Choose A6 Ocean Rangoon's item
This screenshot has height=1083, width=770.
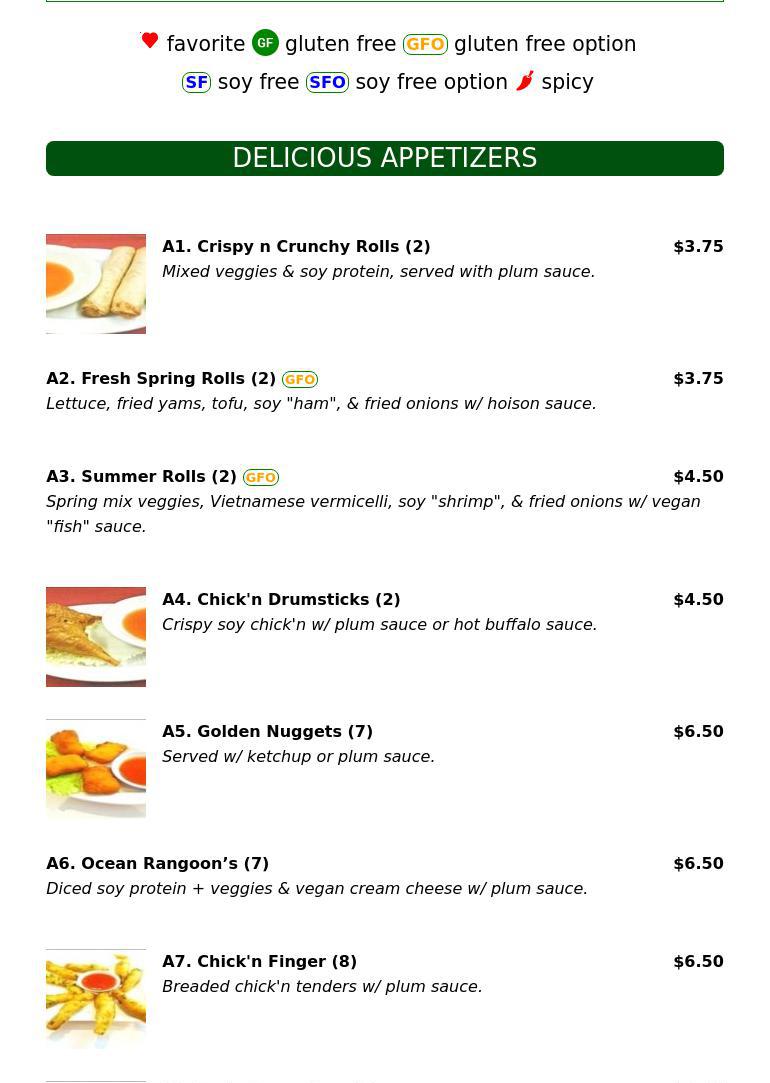(x=157, y=864)
